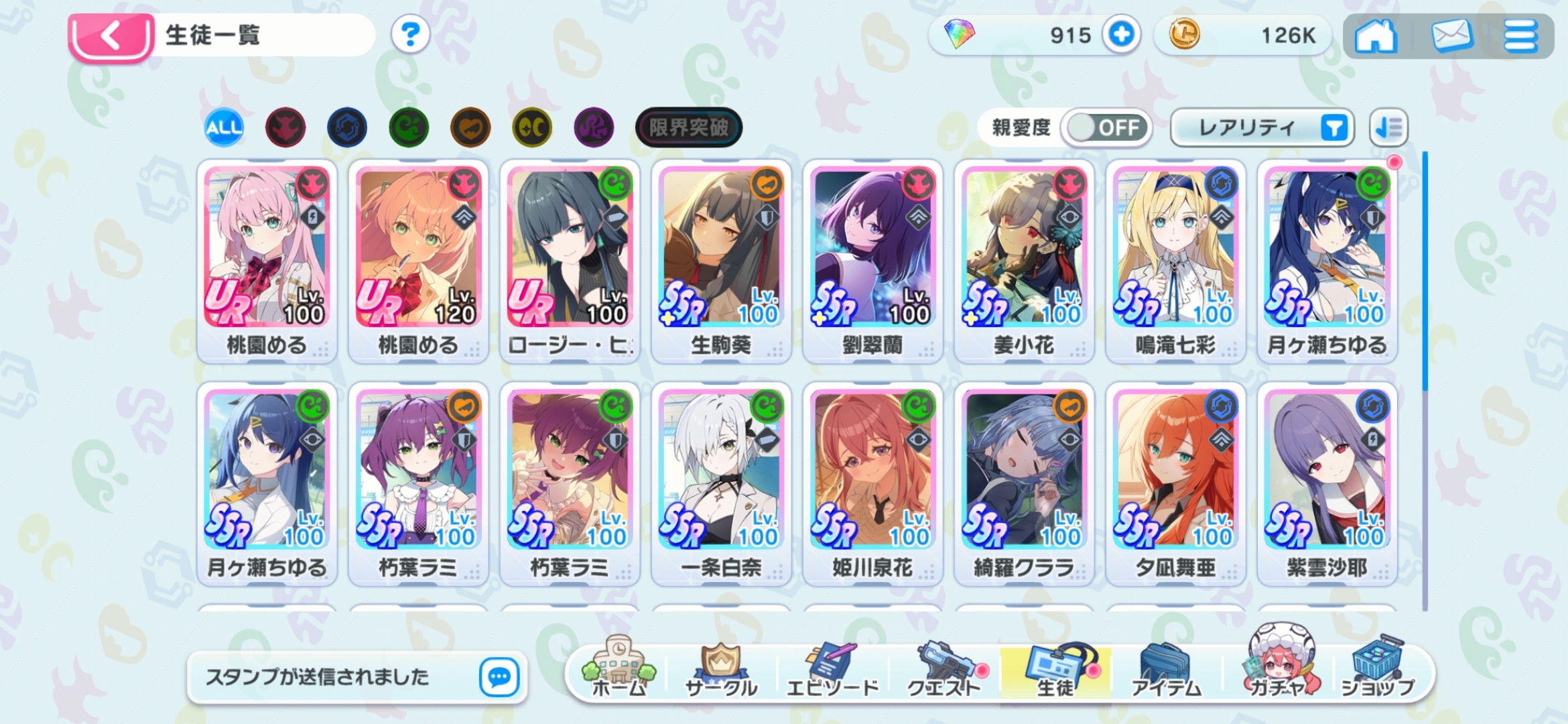Open the 紫雲沙耶 student card
This screenshot has height=724, width=1568.
point(1327,484)
